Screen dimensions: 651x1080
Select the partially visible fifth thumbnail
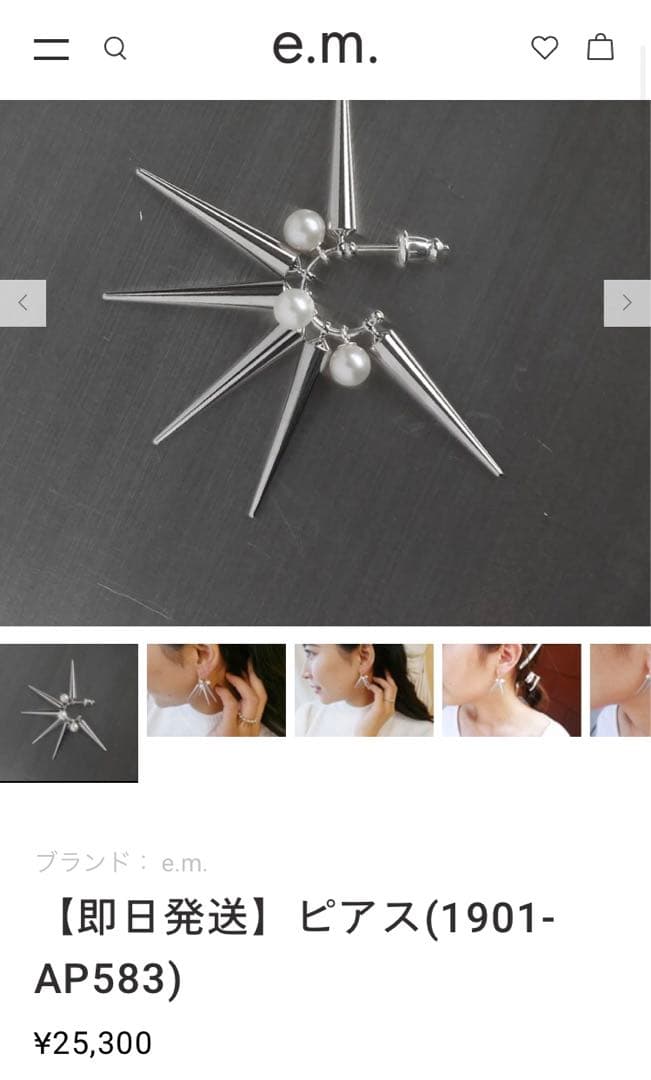coord(621,690)
